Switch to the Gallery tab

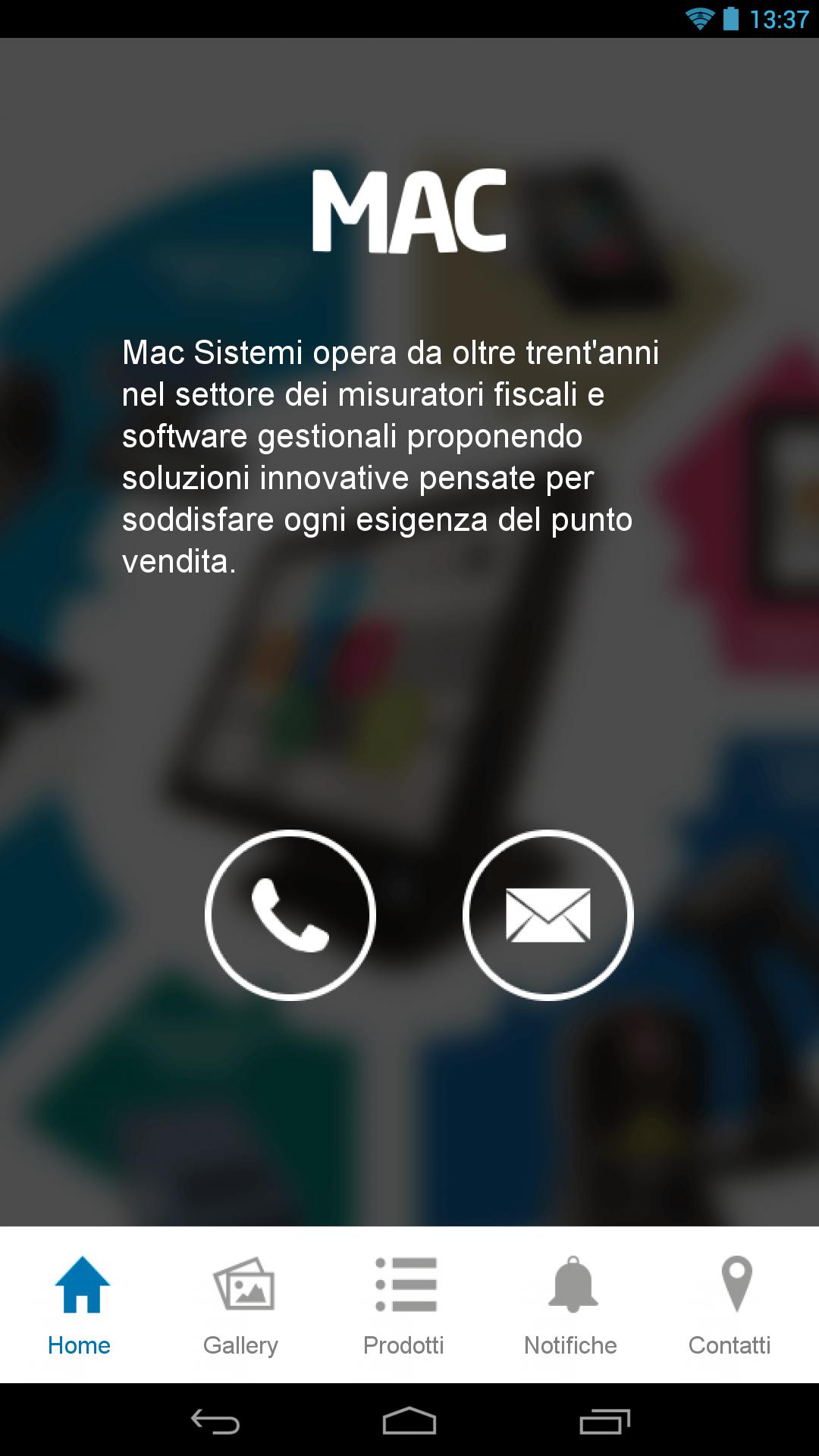click(x=242, y=1305)
